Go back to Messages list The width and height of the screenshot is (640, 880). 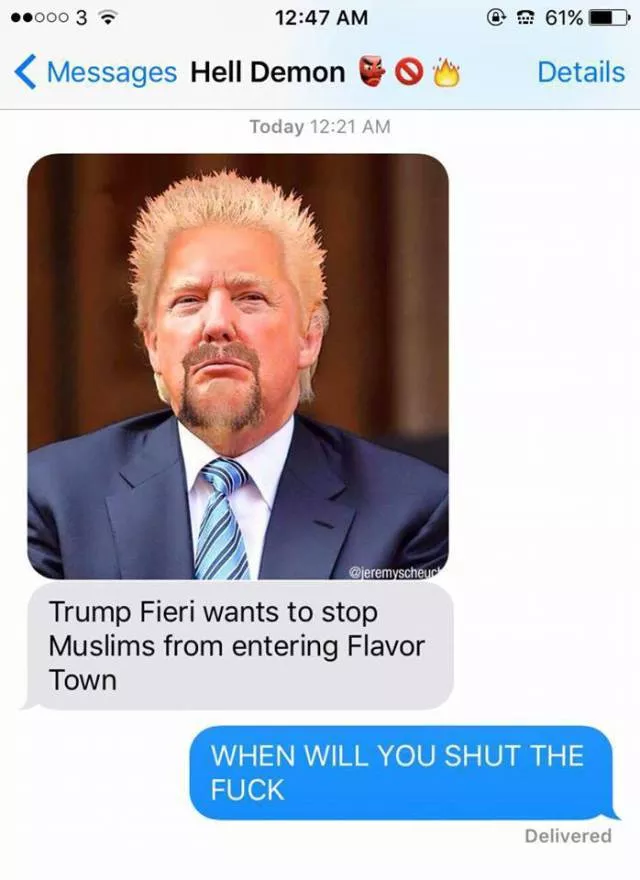point(95,72)
